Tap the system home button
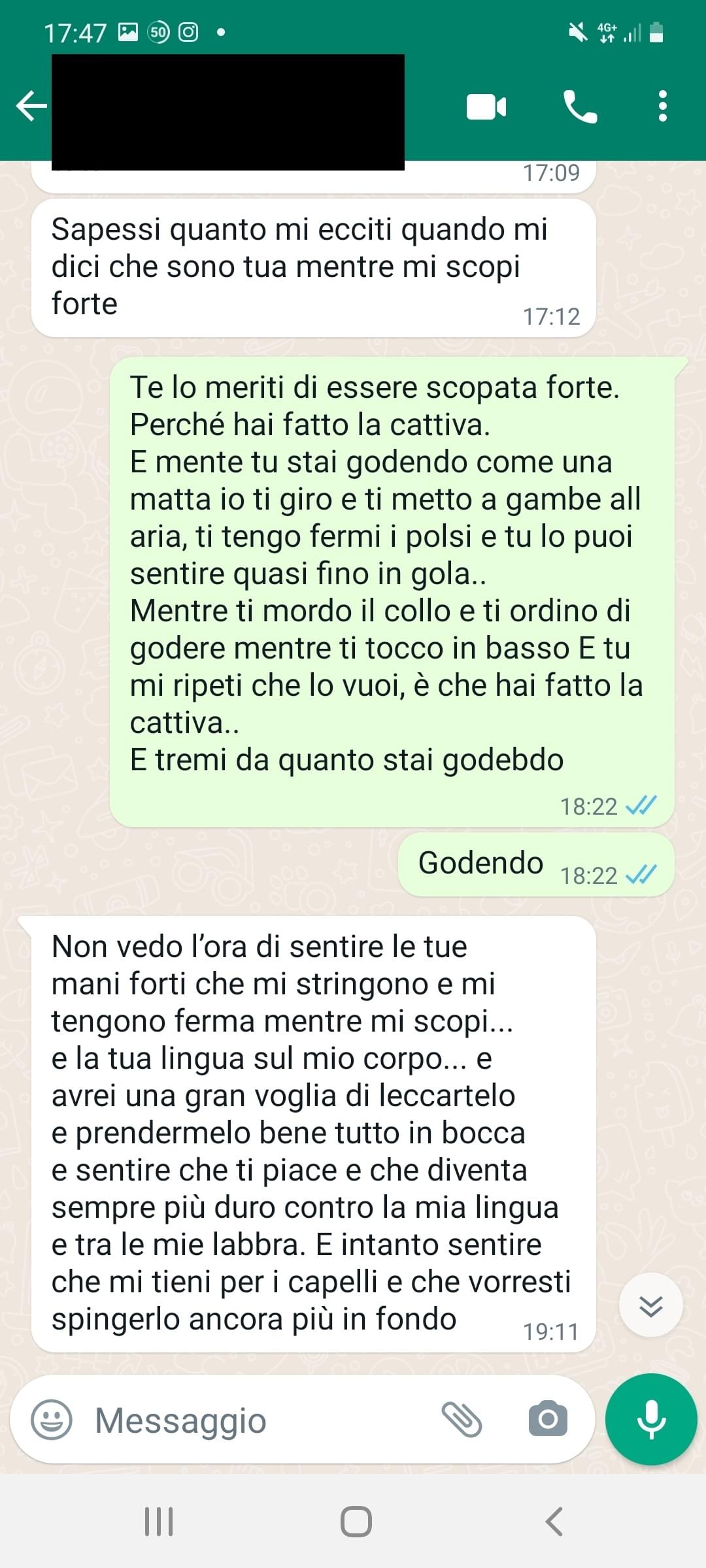Viewport: 706px width, 1568px height. pyautogui.click(x=356, y=1522)
